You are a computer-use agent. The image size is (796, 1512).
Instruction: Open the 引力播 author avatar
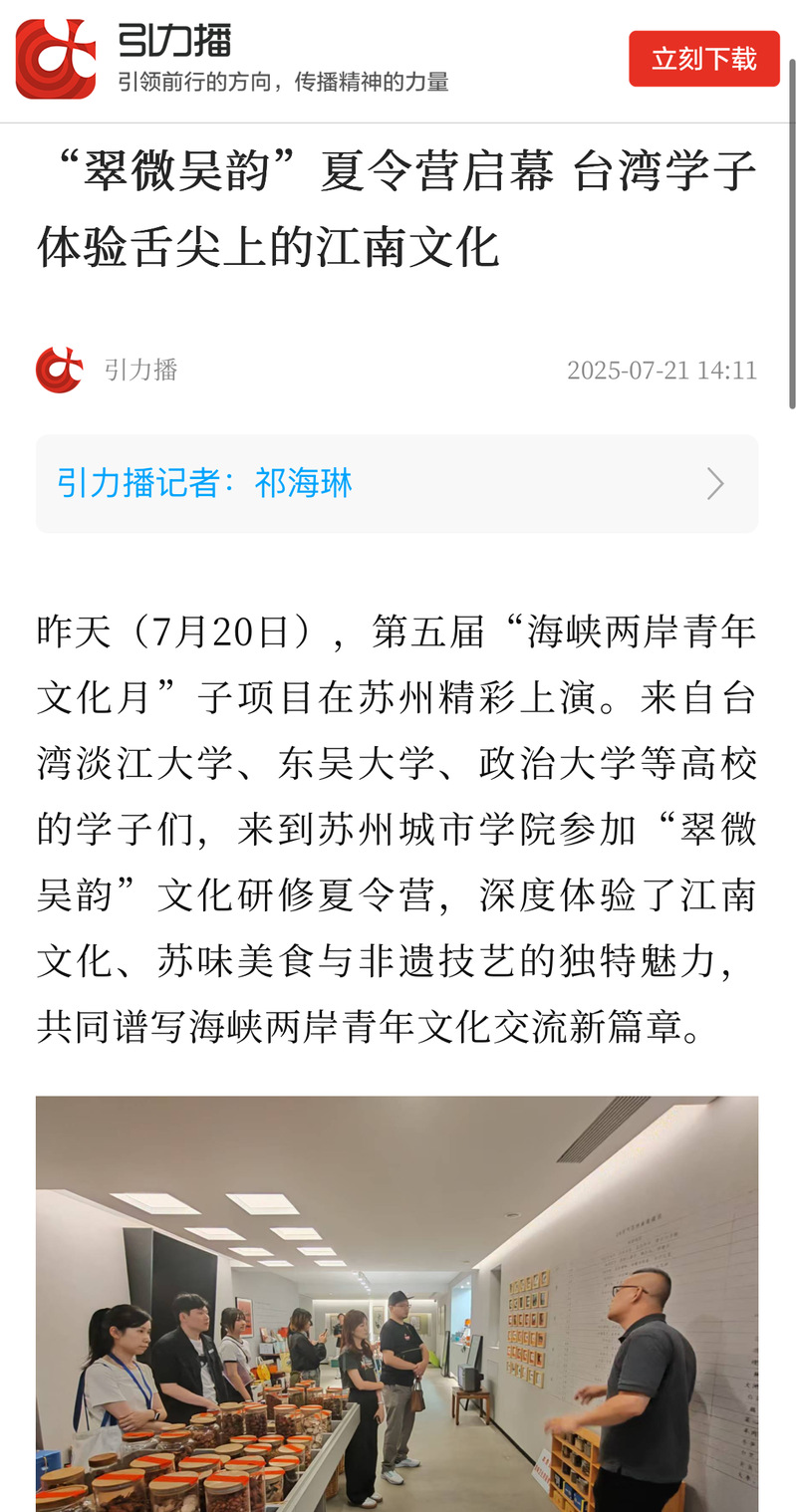click(60, 371)
